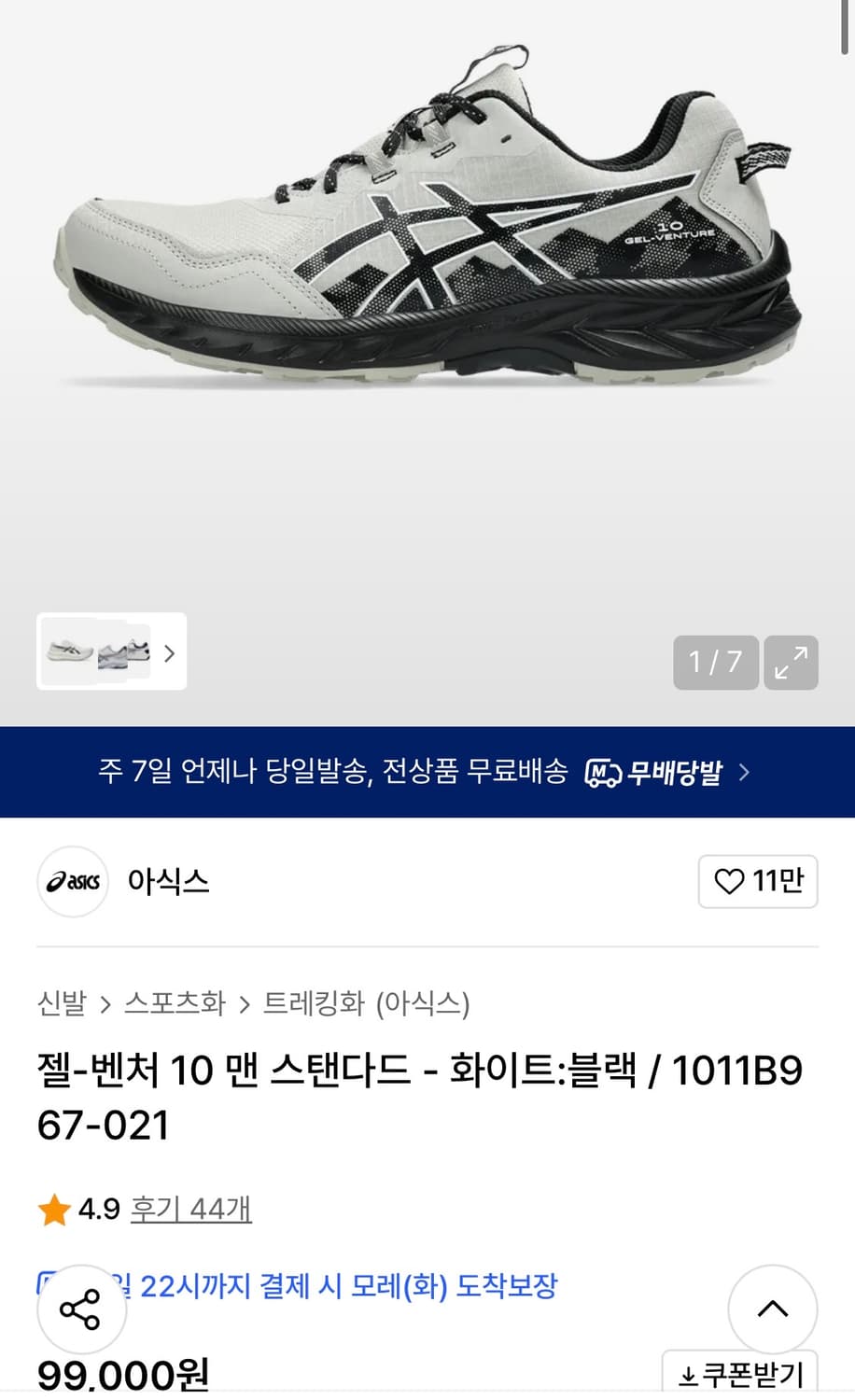Tap the ASICS brand logo circle
855x1400 pixels.
pyautogui.click(x=72, y=881)
